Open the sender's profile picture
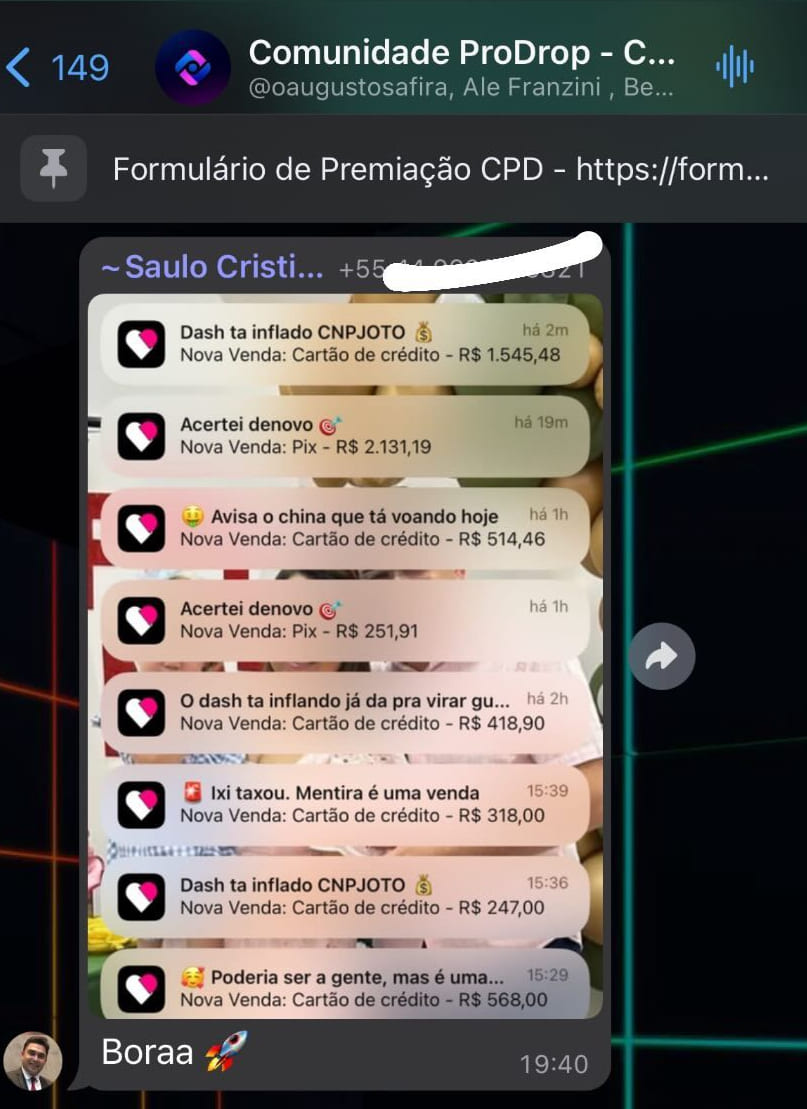The height and width of the screenshot is (1109, 807). point(33,1060)
